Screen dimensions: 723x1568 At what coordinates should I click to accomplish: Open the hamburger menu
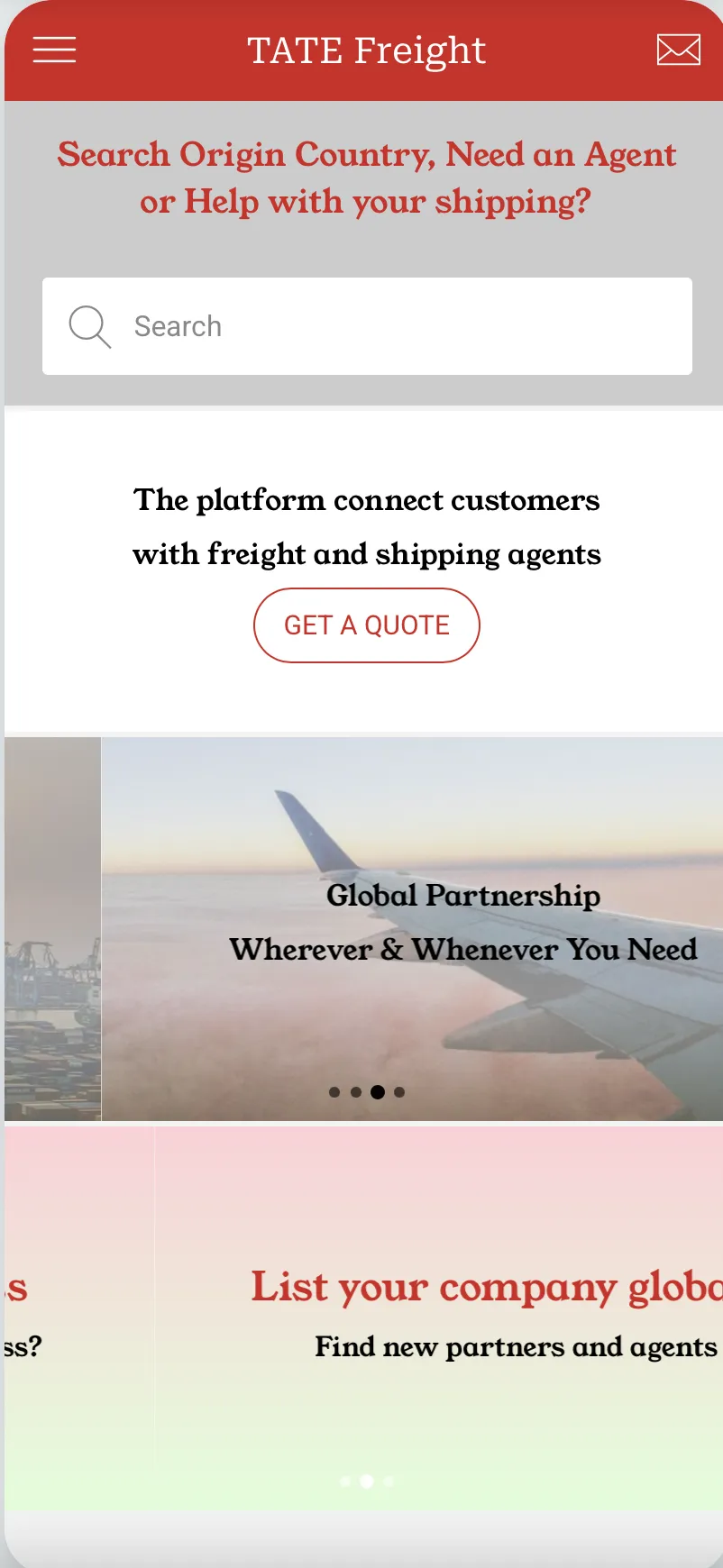pyautogui.click(x=54, y=50)
